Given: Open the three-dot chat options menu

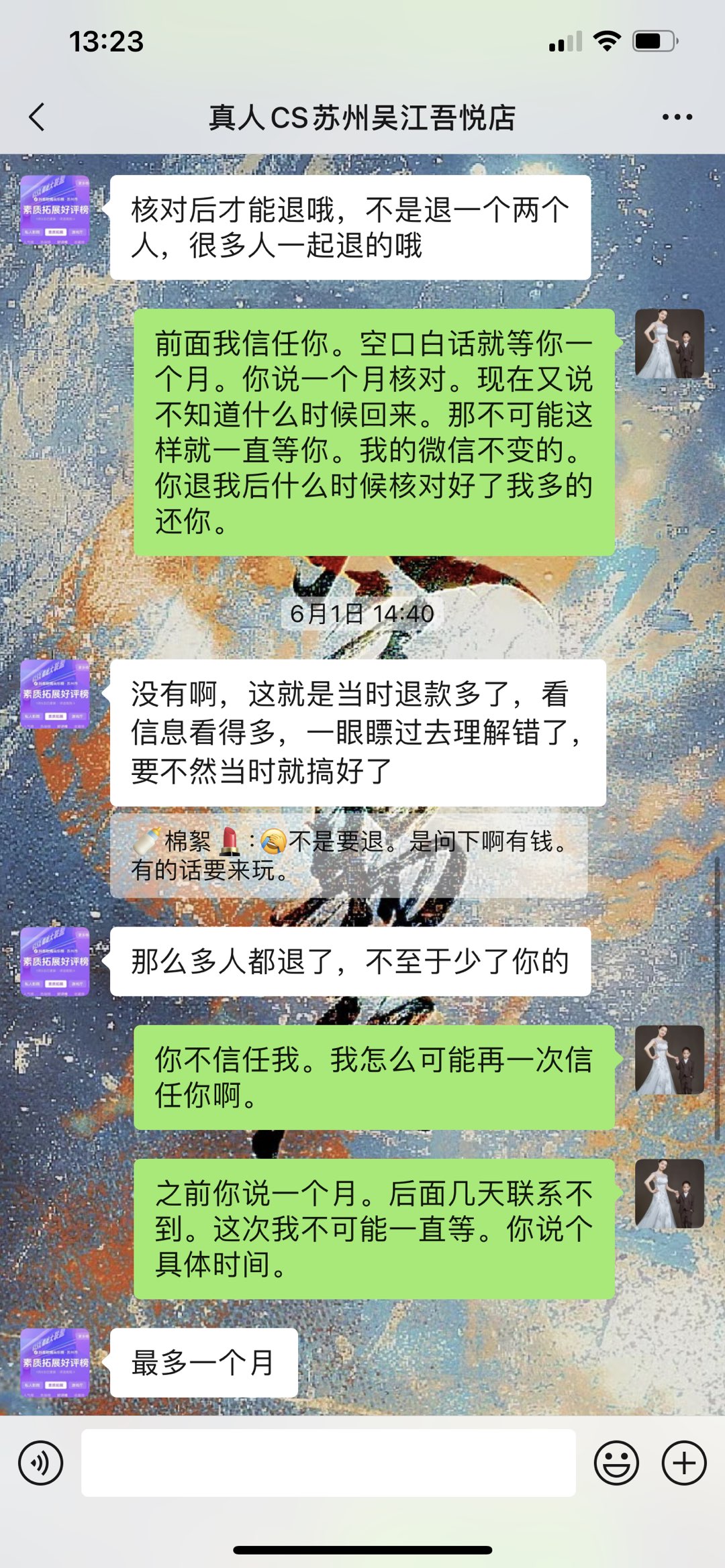Looking at the screenshot, I should tap(677, 117).
